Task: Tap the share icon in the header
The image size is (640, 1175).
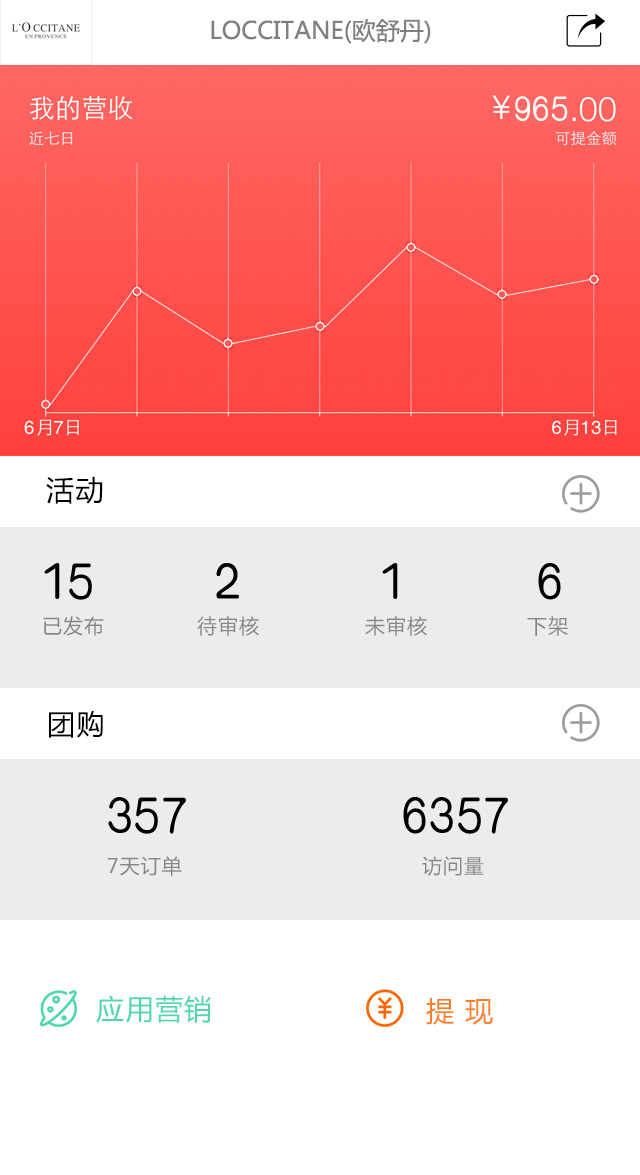Action: click(585, 31)
